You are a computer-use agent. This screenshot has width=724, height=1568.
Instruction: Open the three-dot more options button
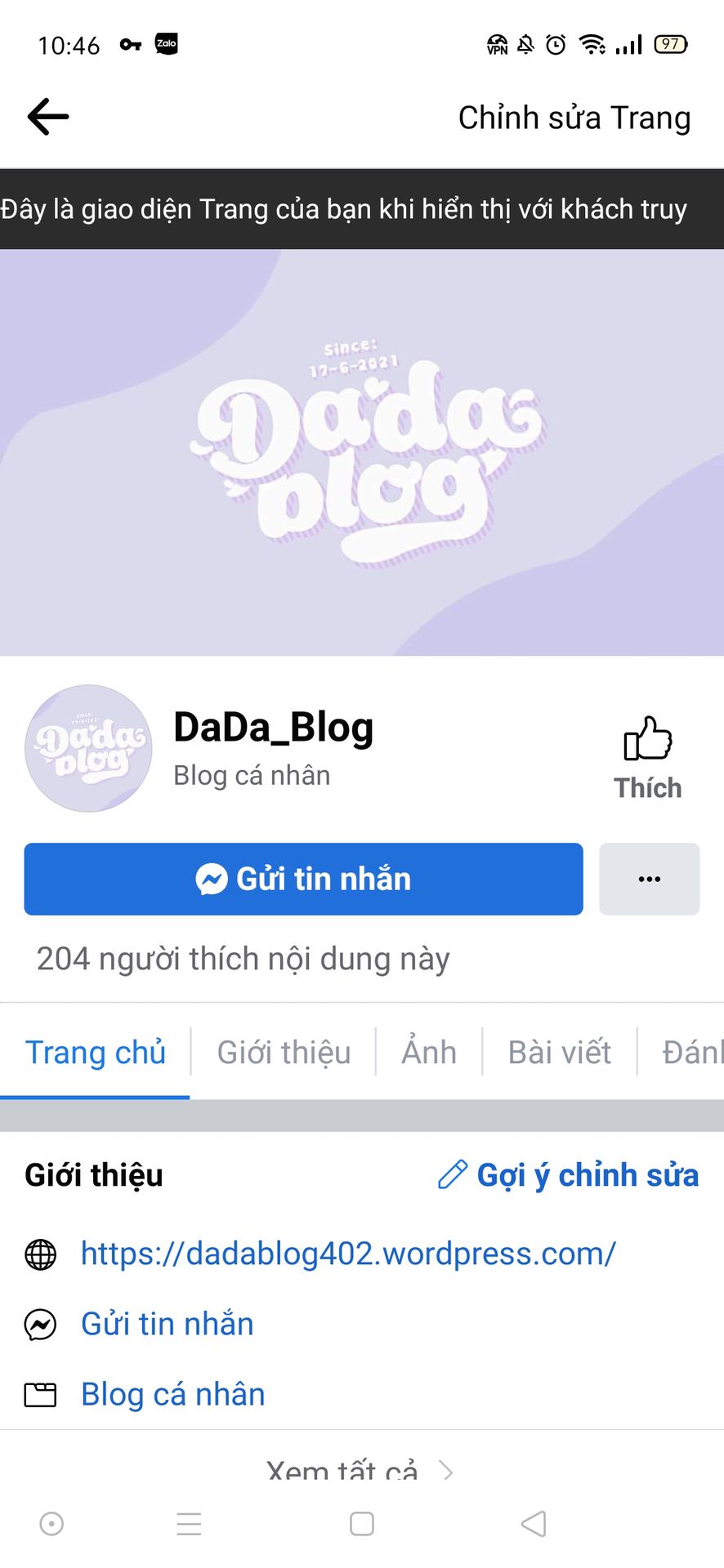[649, 879]
